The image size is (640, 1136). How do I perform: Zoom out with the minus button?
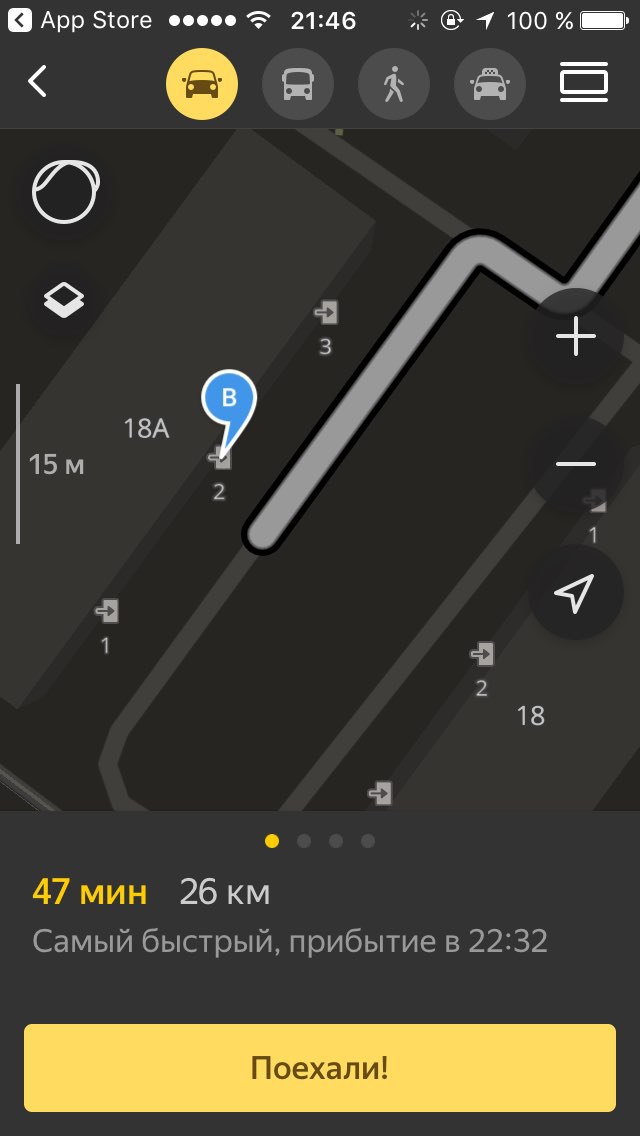(x=576, y=464)
